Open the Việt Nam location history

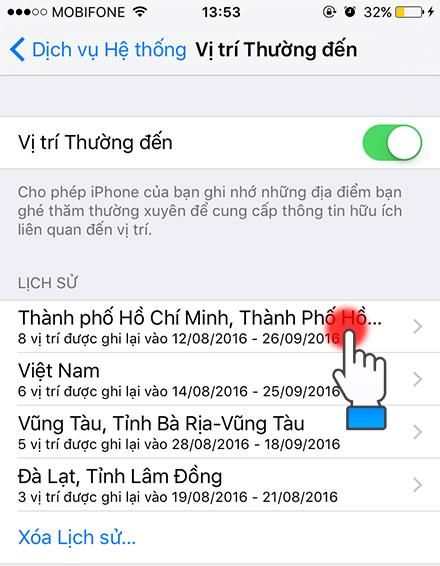pyautogui.click(x=220, y=379)
